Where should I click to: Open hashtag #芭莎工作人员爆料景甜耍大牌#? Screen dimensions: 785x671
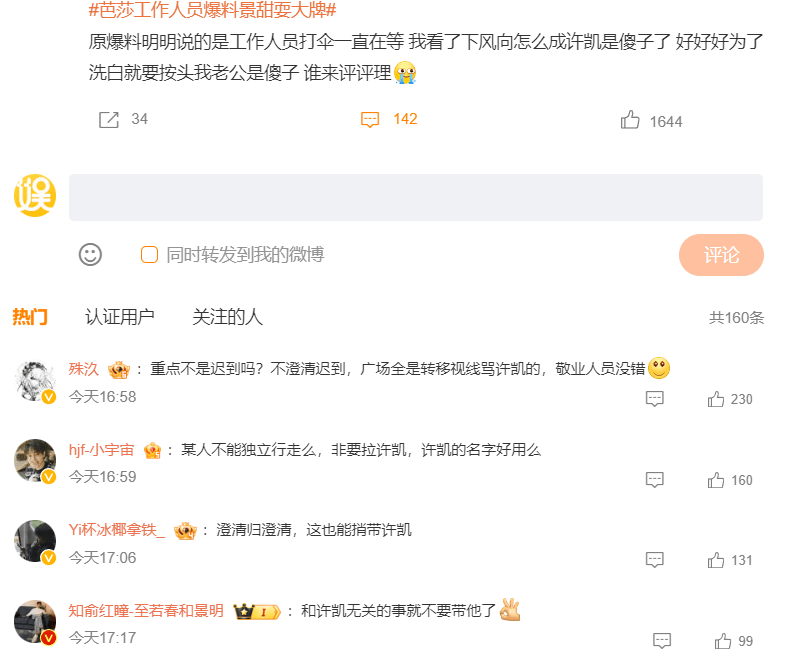coord(212,11)
